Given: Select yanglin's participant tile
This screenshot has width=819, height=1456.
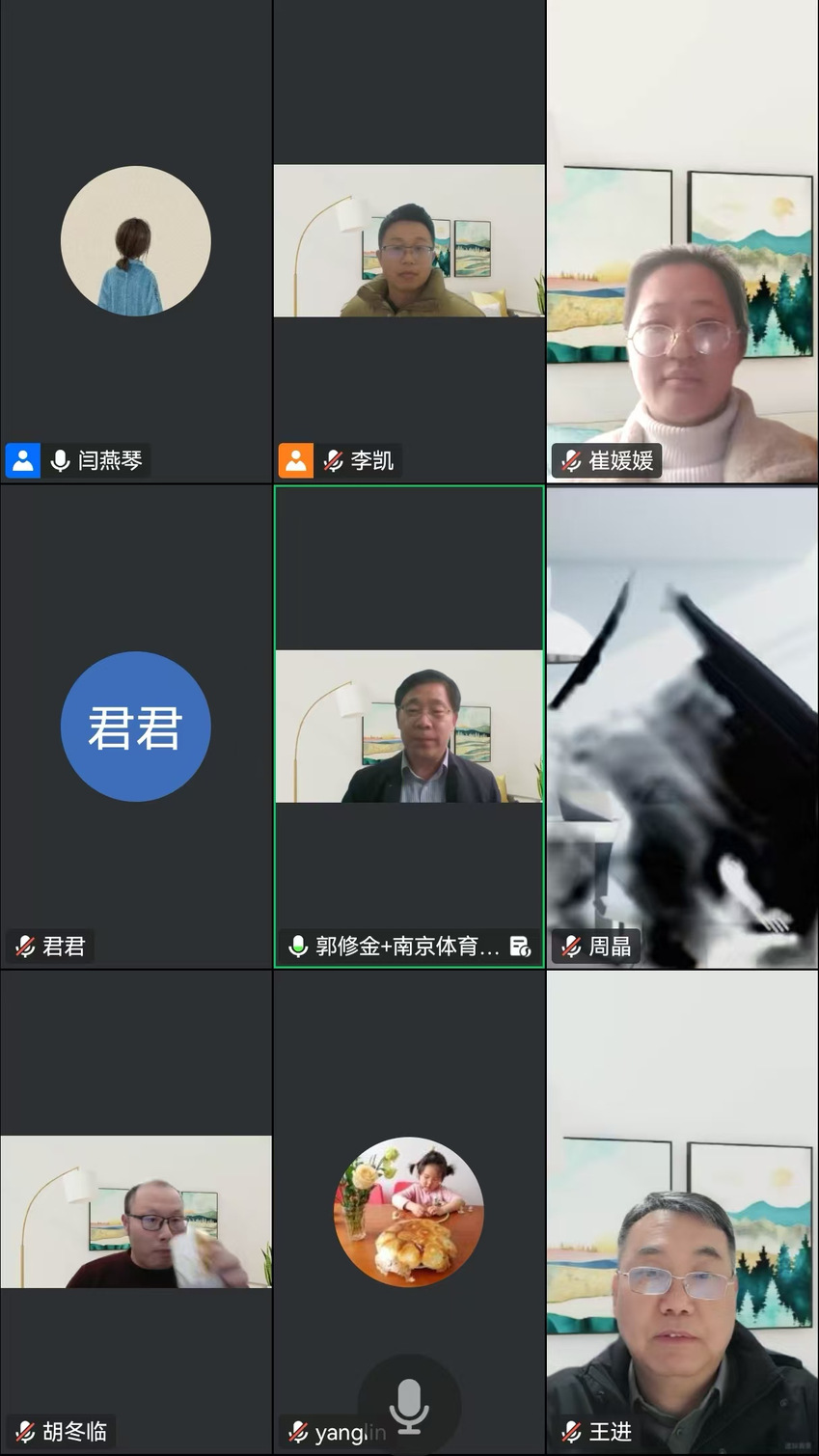Looking at the screenshot, I should [x=409, y=1212].
